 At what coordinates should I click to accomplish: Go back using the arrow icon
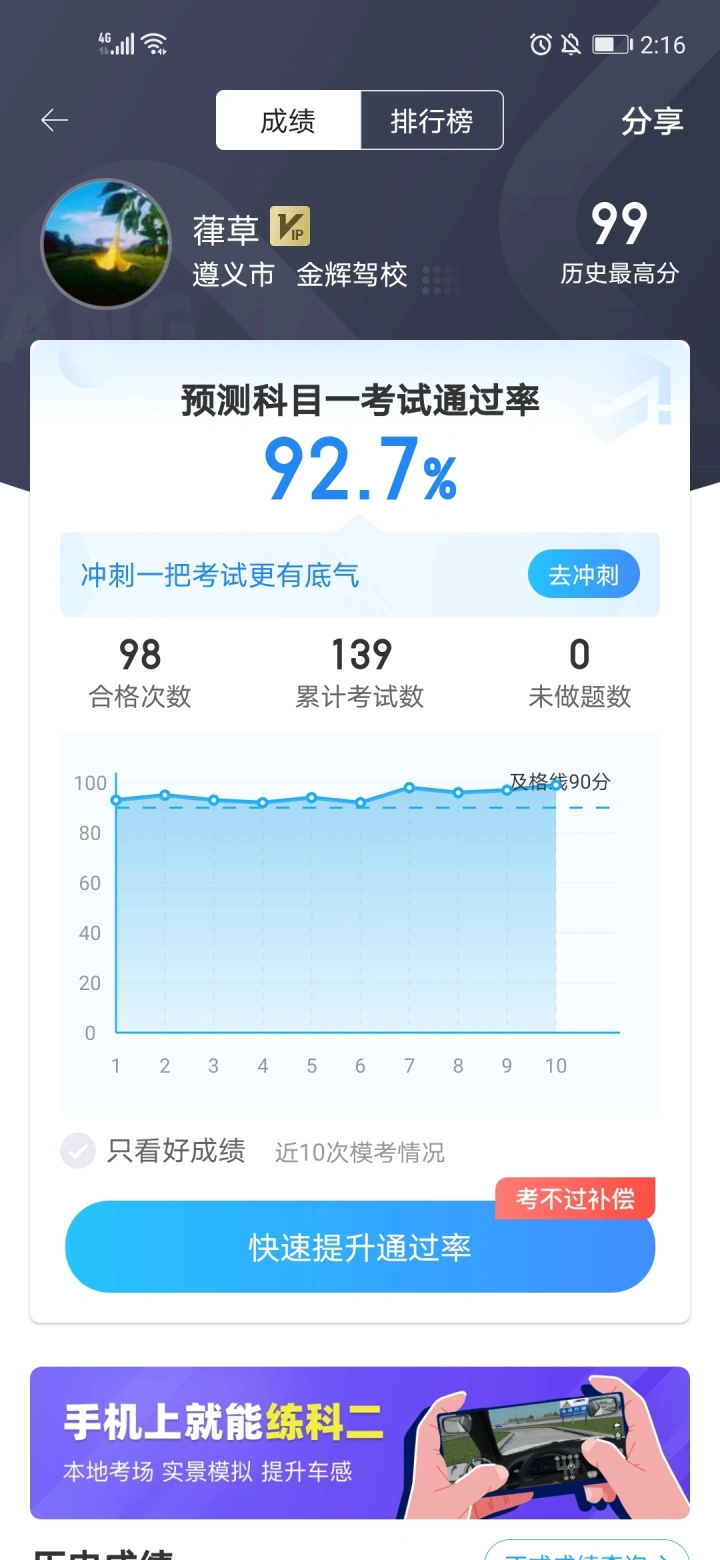click(54, 121)
